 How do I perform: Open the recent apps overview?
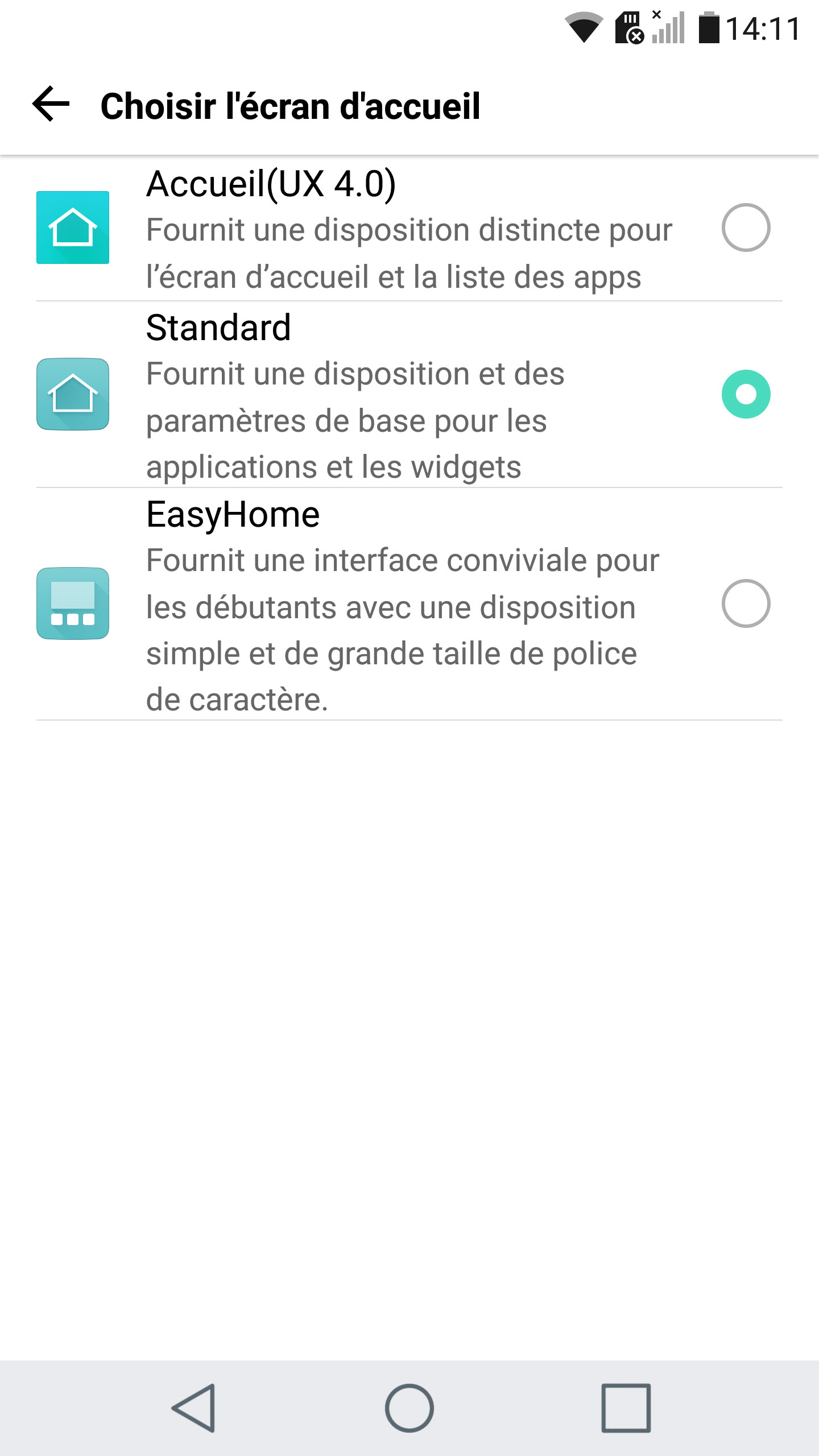[x=626, y=1408]
